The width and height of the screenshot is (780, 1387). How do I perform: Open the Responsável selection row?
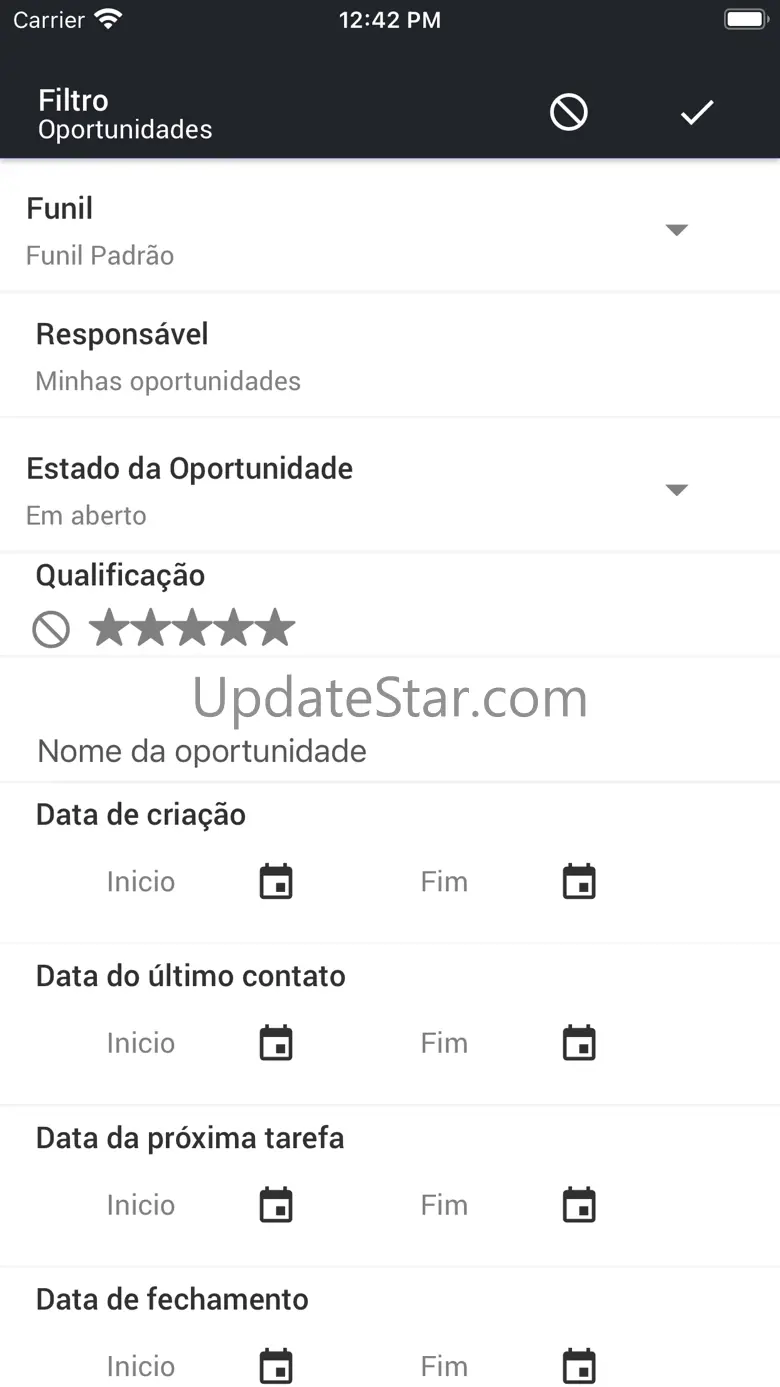point(390,356)
